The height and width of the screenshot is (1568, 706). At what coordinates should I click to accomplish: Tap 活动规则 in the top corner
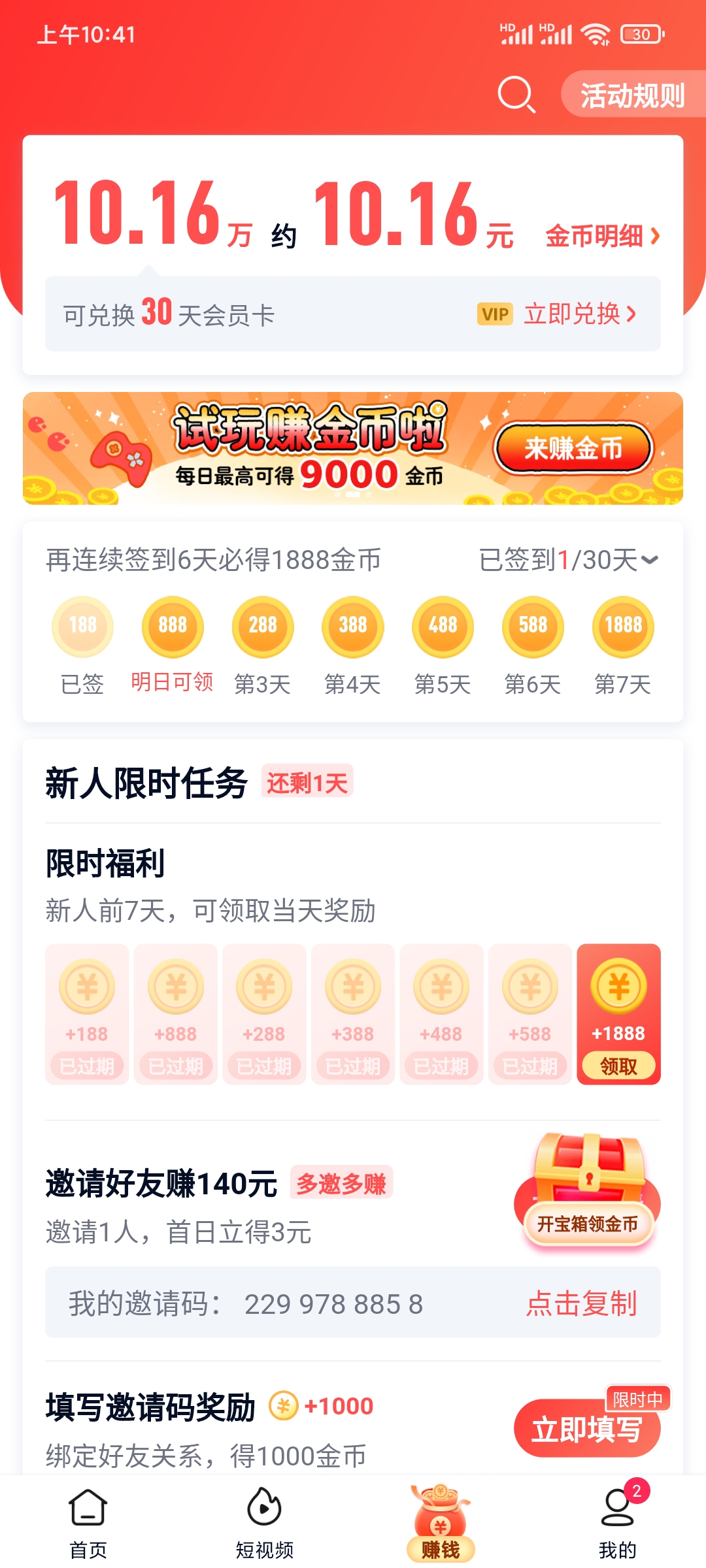pyautogui.click(x=632, y=95)
